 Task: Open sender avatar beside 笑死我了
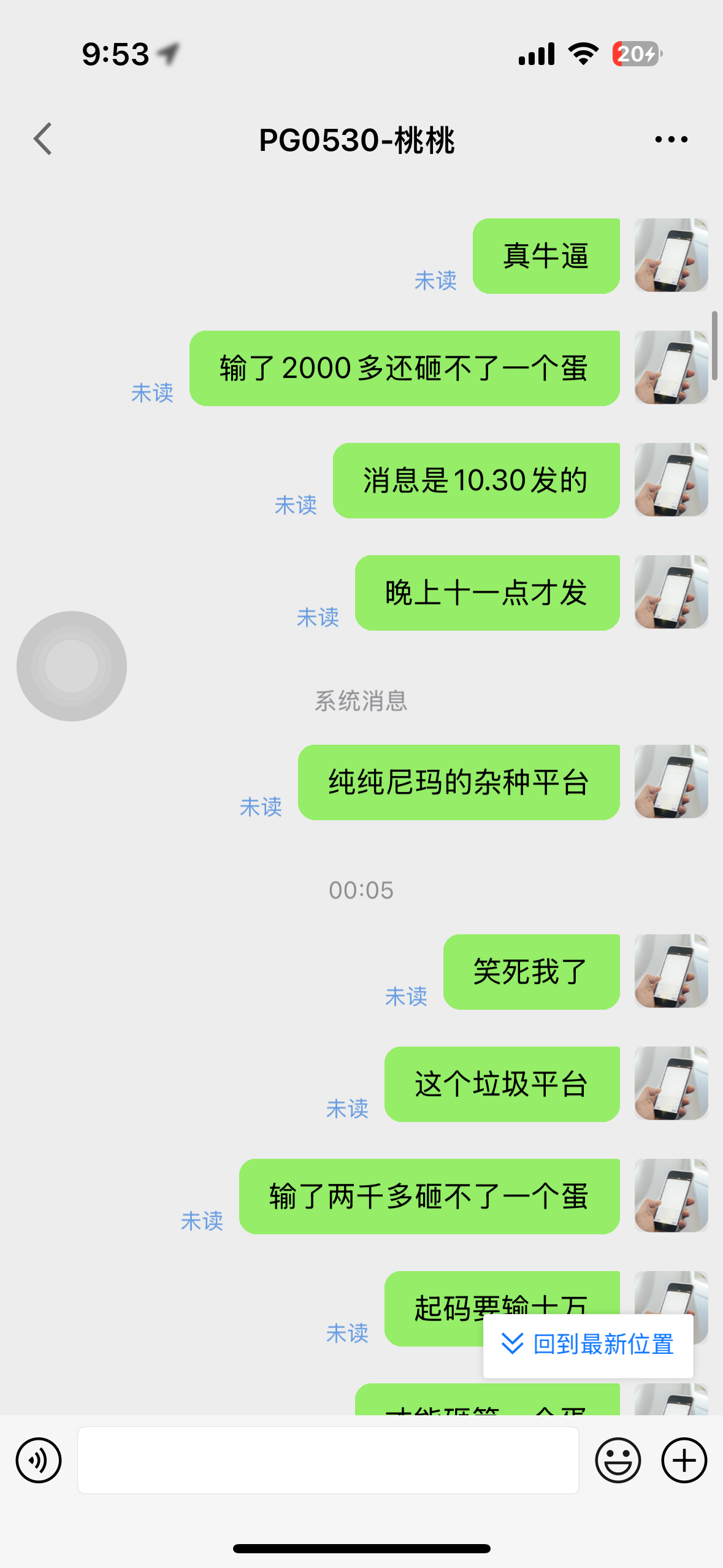[x=671, y=971]
